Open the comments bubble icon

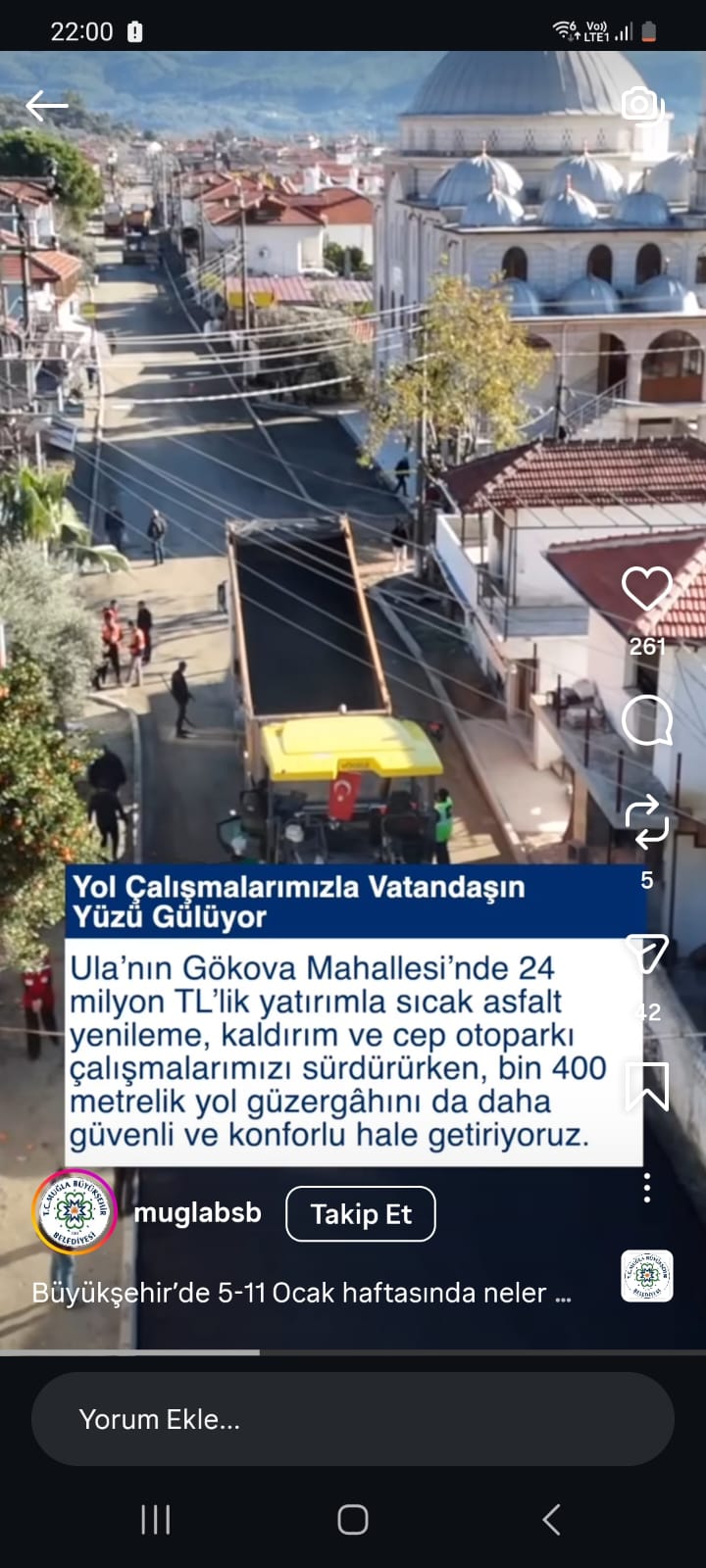pyautogui.click(x=646, y=721)
